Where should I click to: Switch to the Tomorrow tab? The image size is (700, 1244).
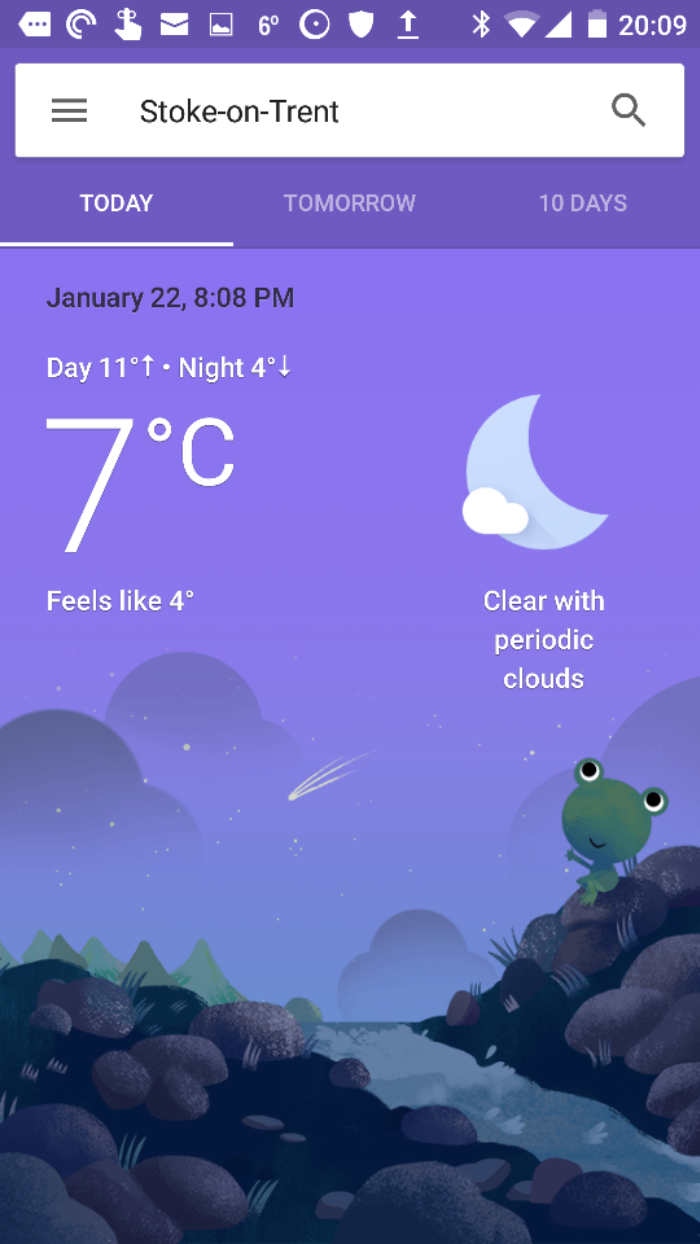tap(350, 203)
